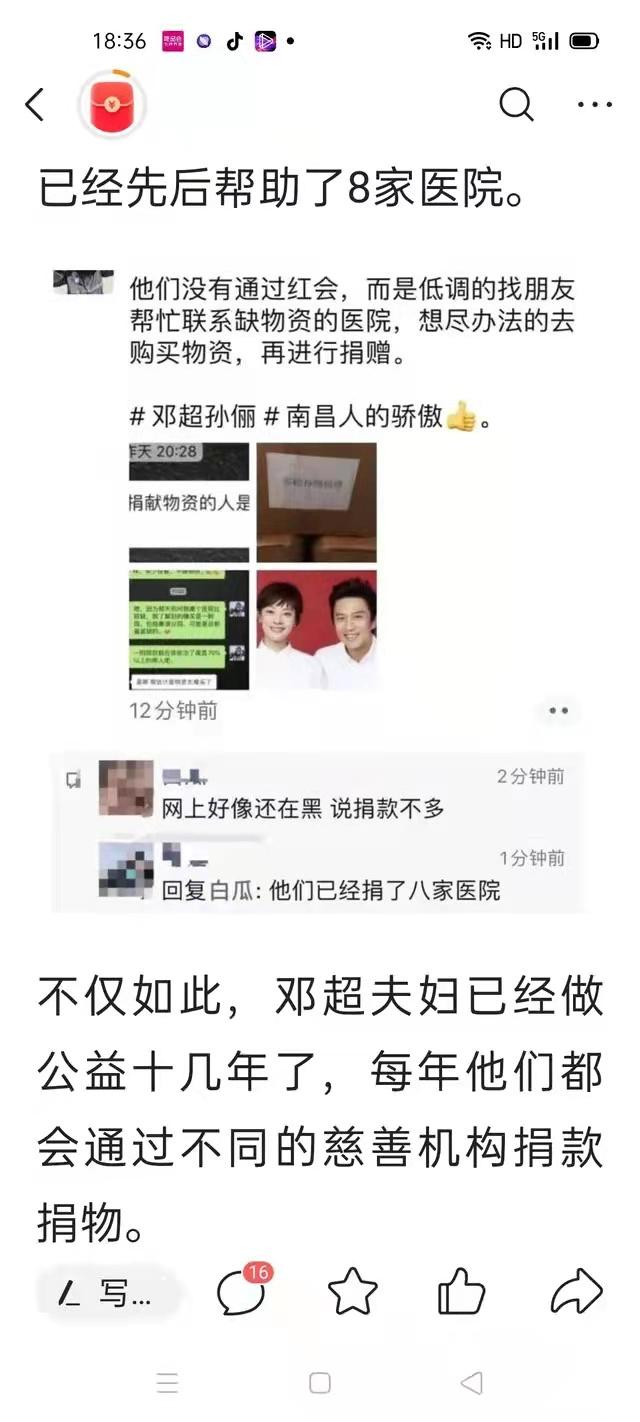Add this article to favorites

click(x=353, y=1293)
